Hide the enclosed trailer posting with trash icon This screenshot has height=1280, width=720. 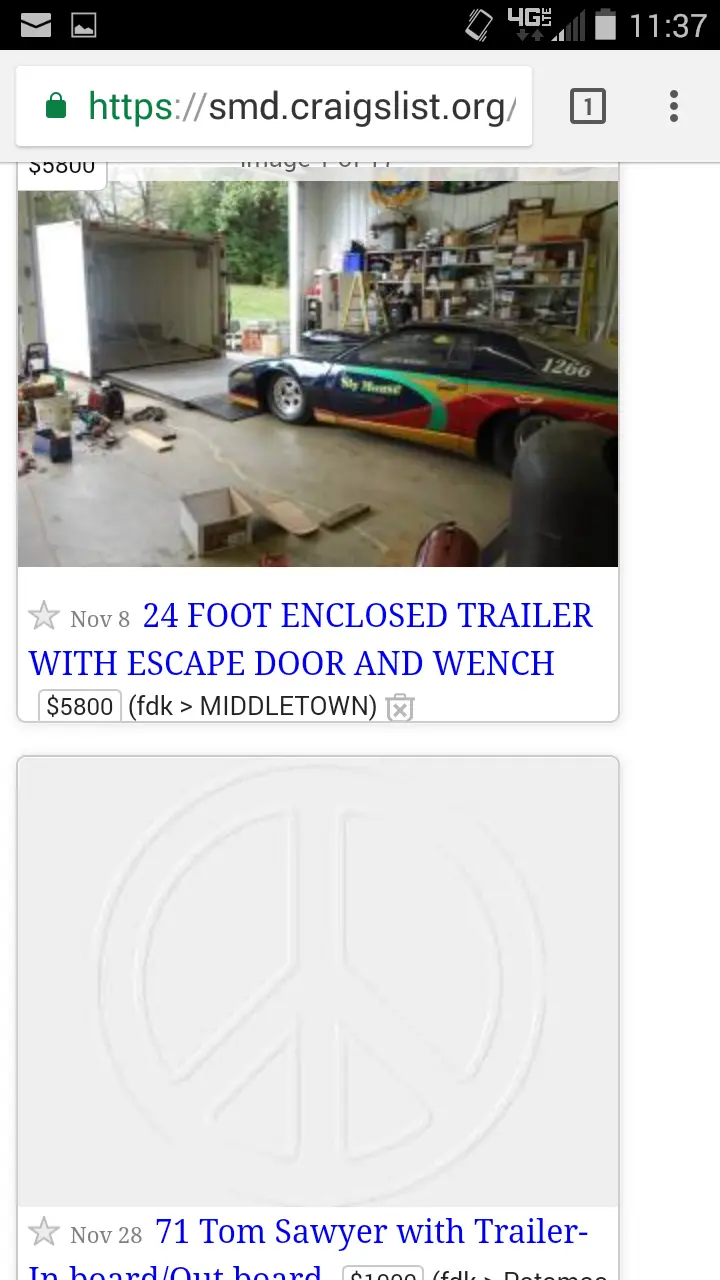pyautogui.click(x=399, y=707)
